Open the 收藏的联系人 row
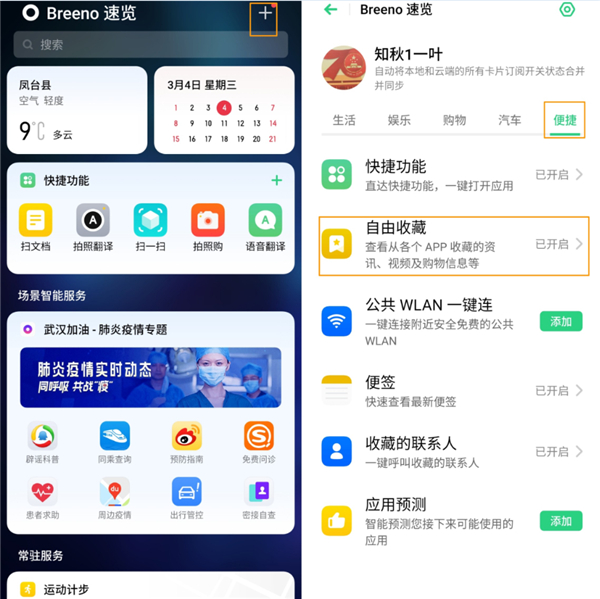This screenshot has height=599, width=600. click(x=453, y=452)
